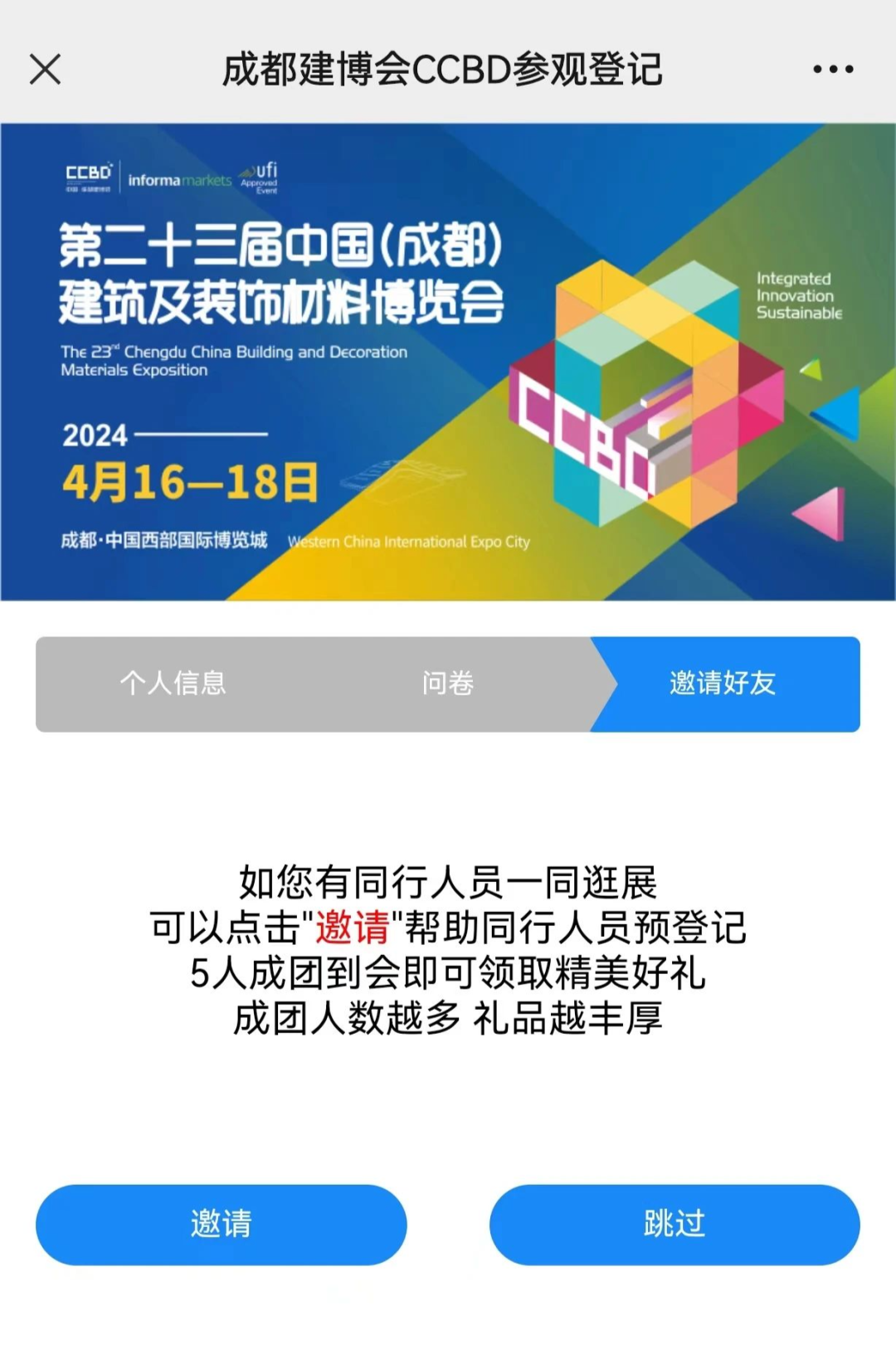Skip inviting with the 跳过 button
Viewport: 896px width, 1354px height.
pos(674,1225)
